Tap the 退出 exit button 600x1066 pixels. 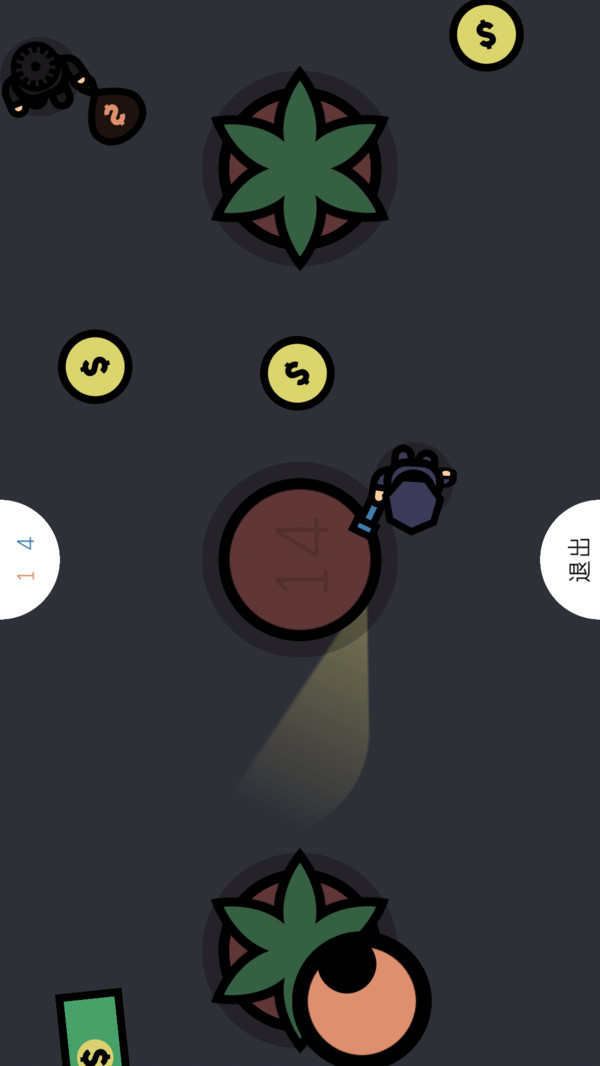(x=575, y=560)
